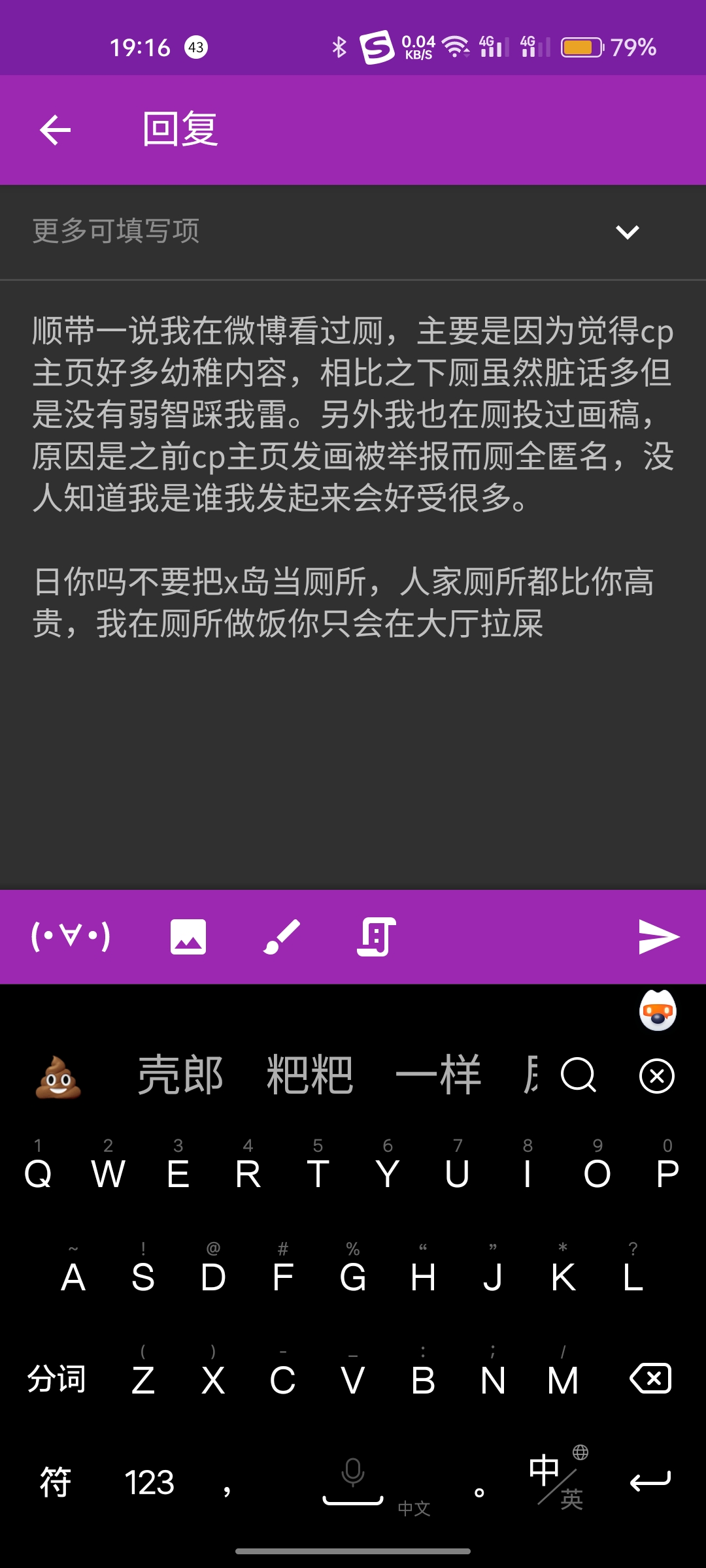Choose the 粑粑 candidate word
This screenshot has height=1568, width=706.
(309, 1076)
